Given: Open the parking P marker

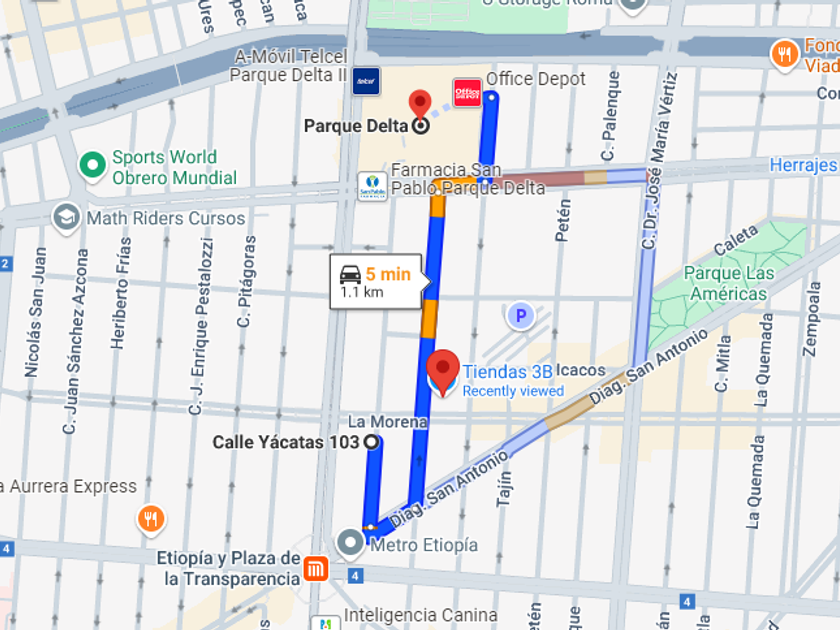Looking at the screenshot, I should pyautogui.click(x=521, y=316).
